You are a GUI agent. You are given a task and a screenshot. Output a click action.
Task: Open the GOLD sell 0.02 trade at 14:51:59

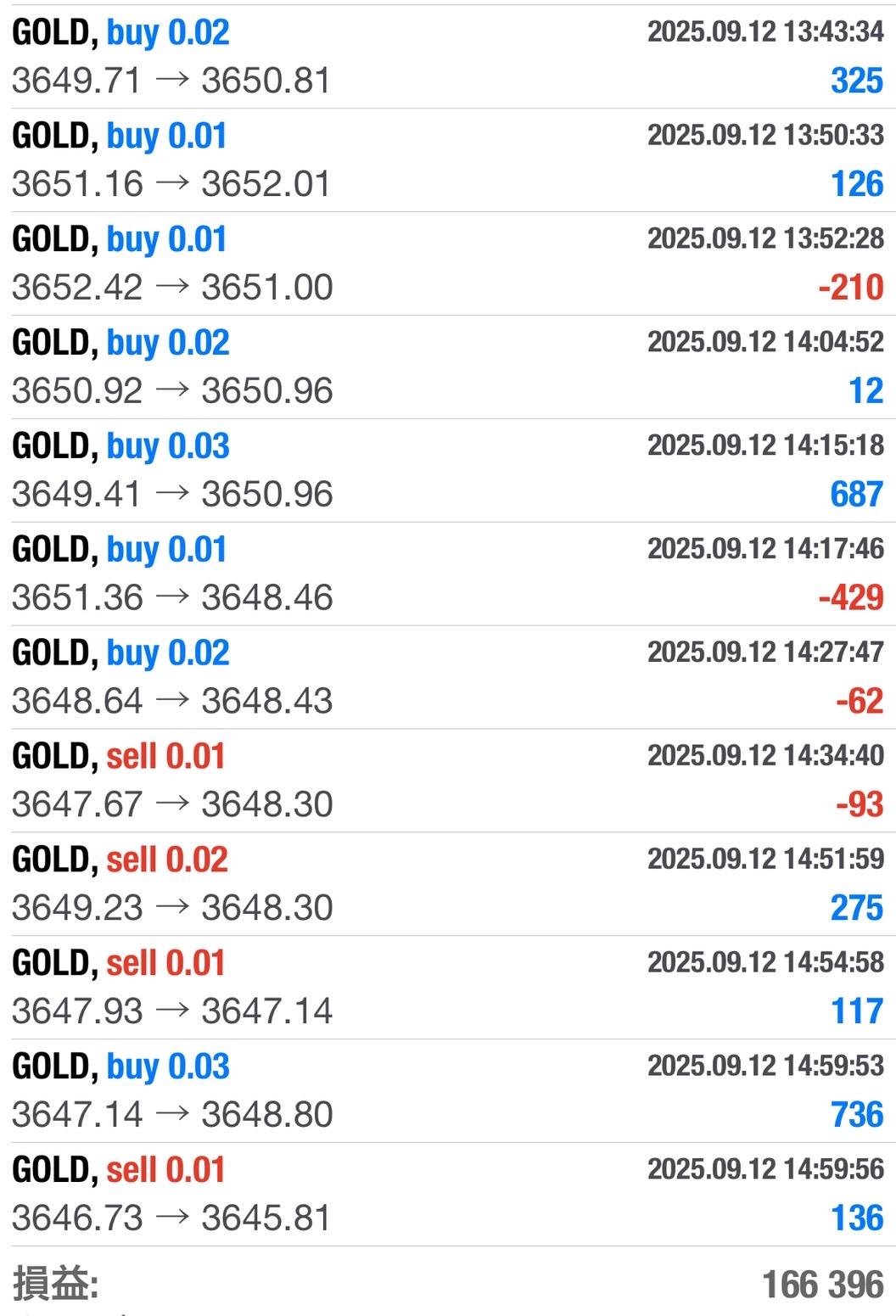pyautogui.click(x=448, y=885)
